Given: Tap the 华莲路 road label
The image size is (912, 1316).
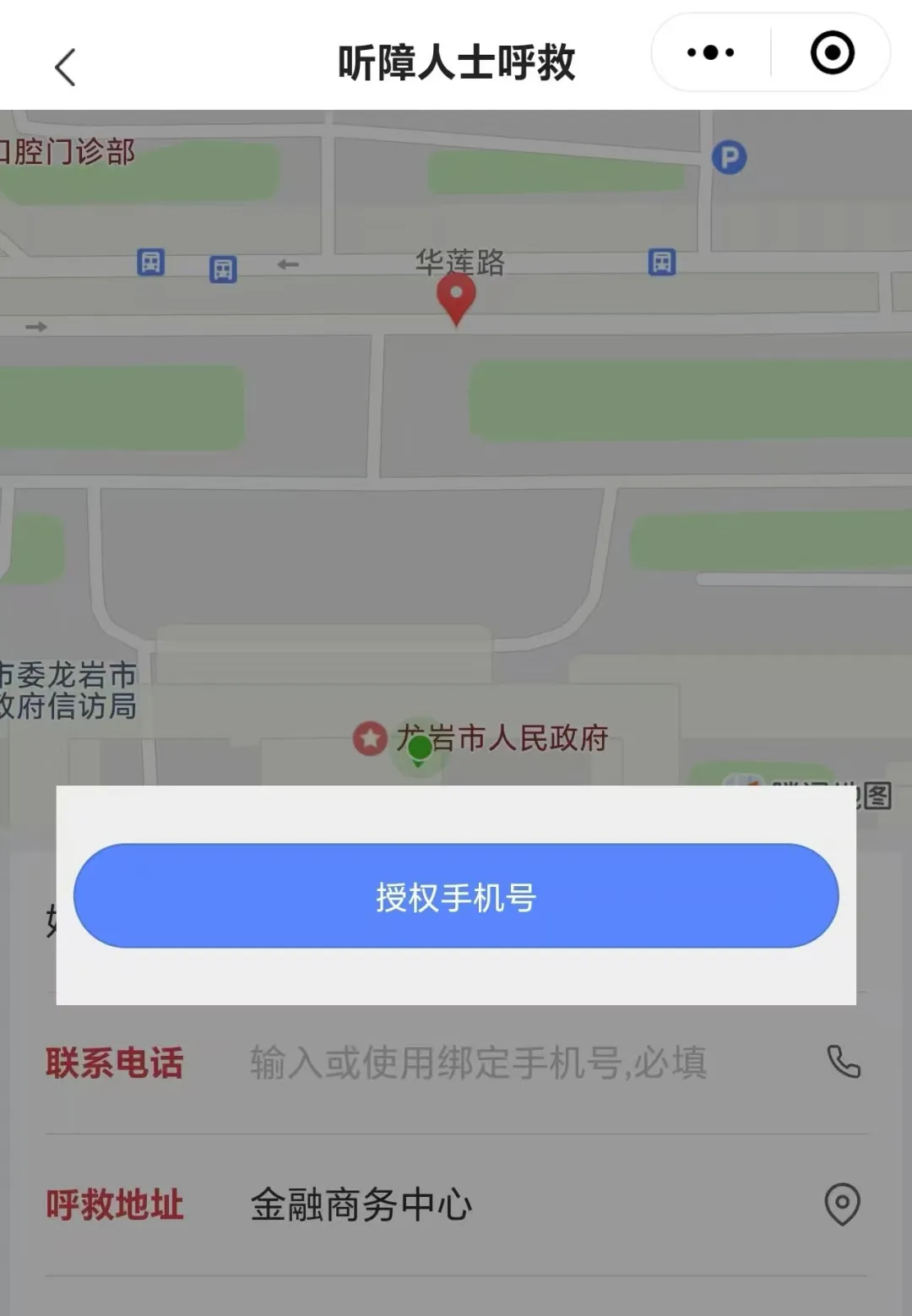Looking at the screenshot, I should pyautogui.click(x=461, y=263).
